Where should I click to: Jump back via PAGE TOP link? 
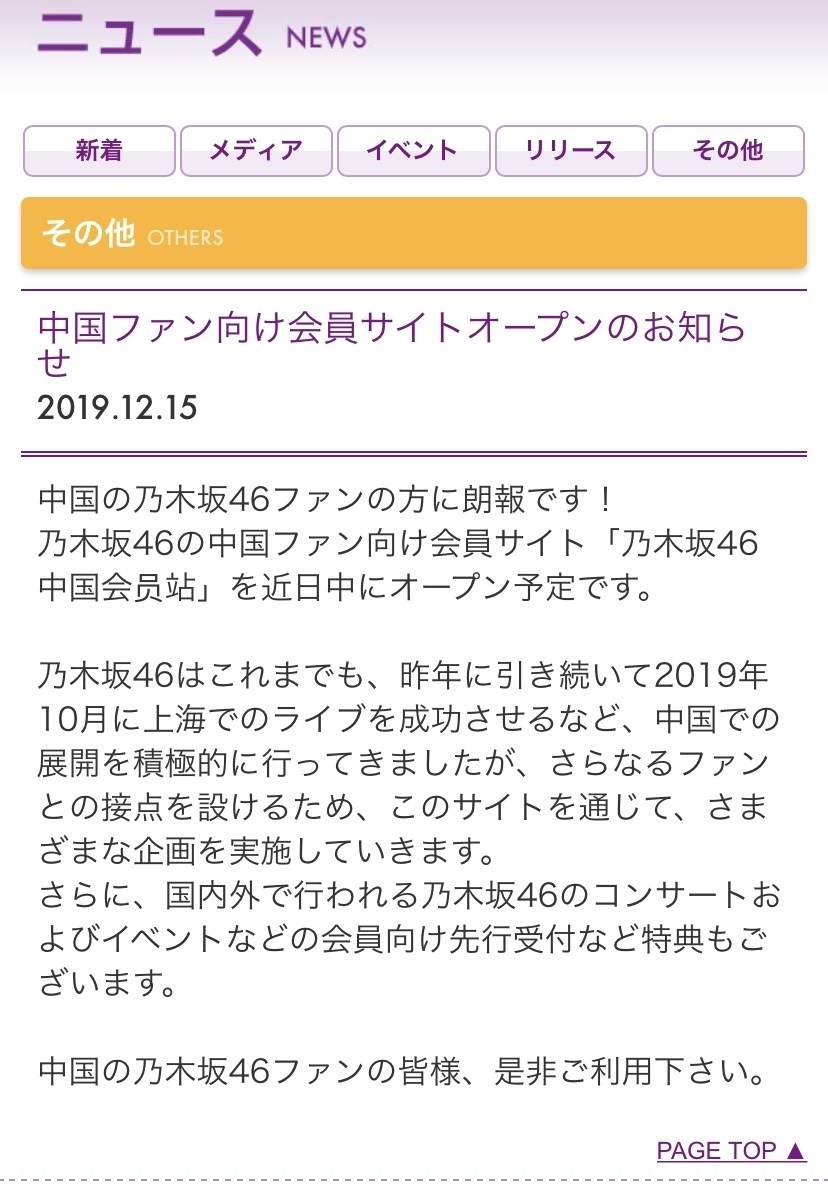(x=731, y=1151)
